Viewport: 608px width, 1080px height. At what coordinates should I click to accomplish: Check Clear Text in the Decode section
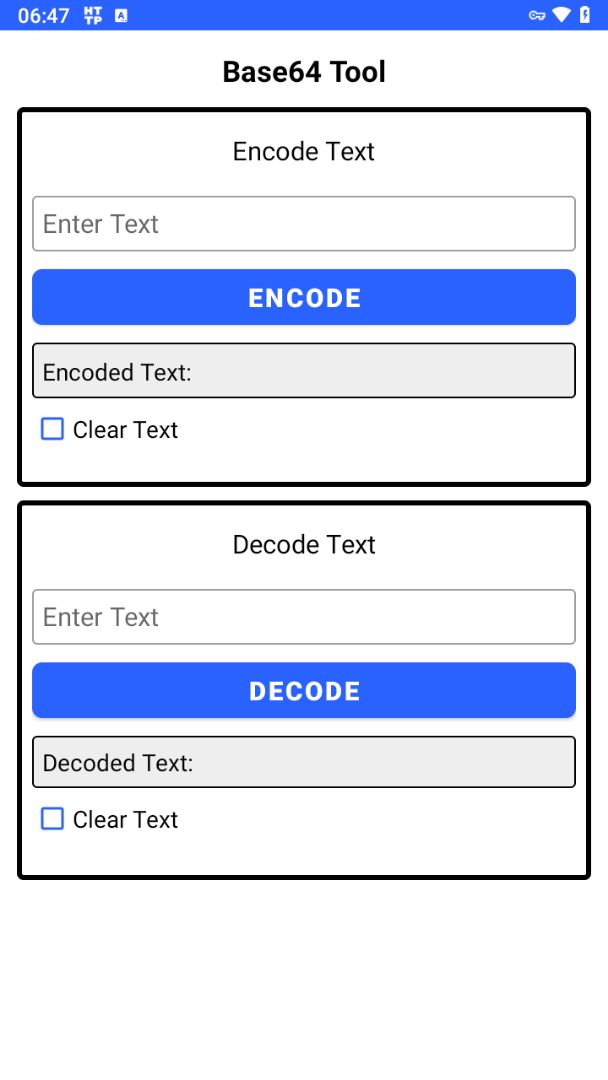(x=52, y=820)
